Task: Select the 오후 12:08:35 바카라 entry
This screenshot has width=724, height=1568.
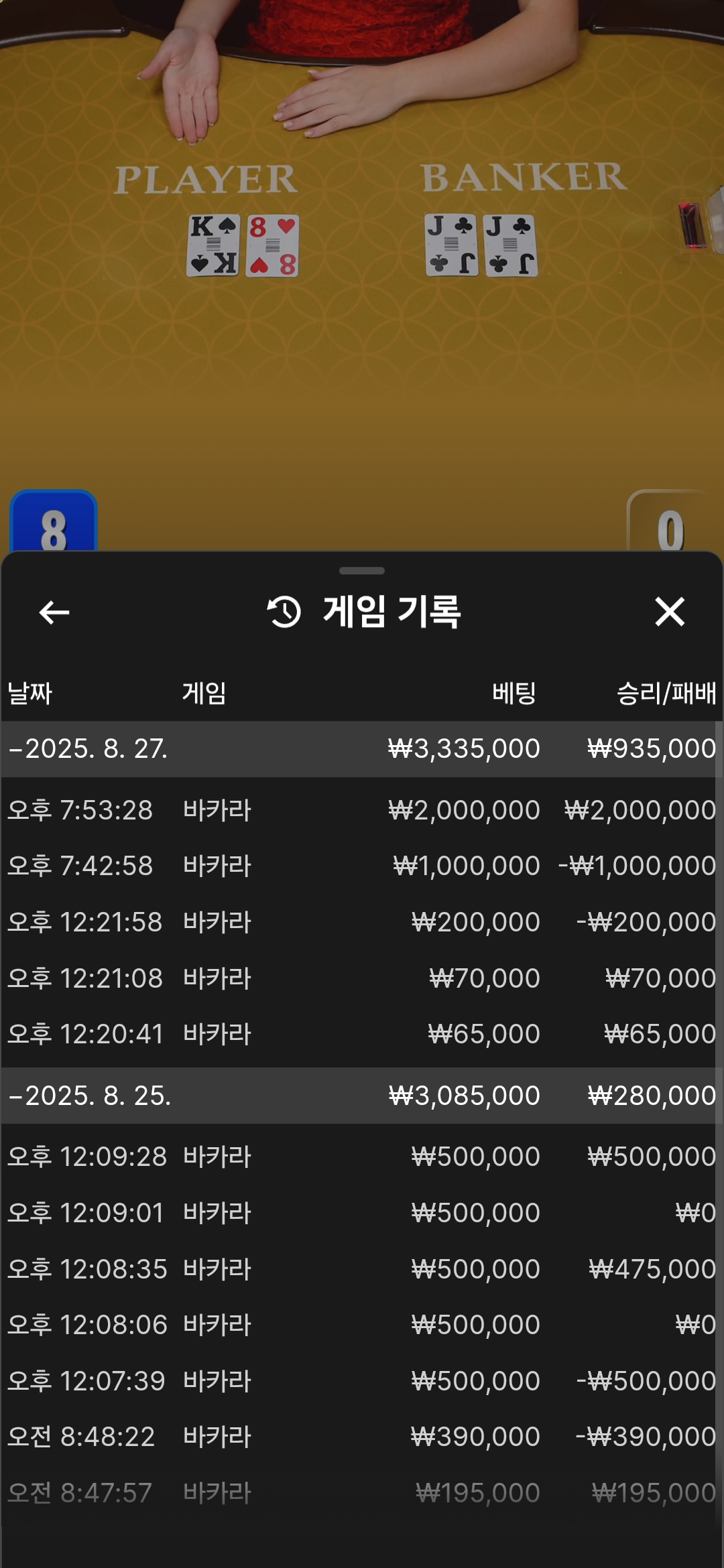Action: (362, 1269)
